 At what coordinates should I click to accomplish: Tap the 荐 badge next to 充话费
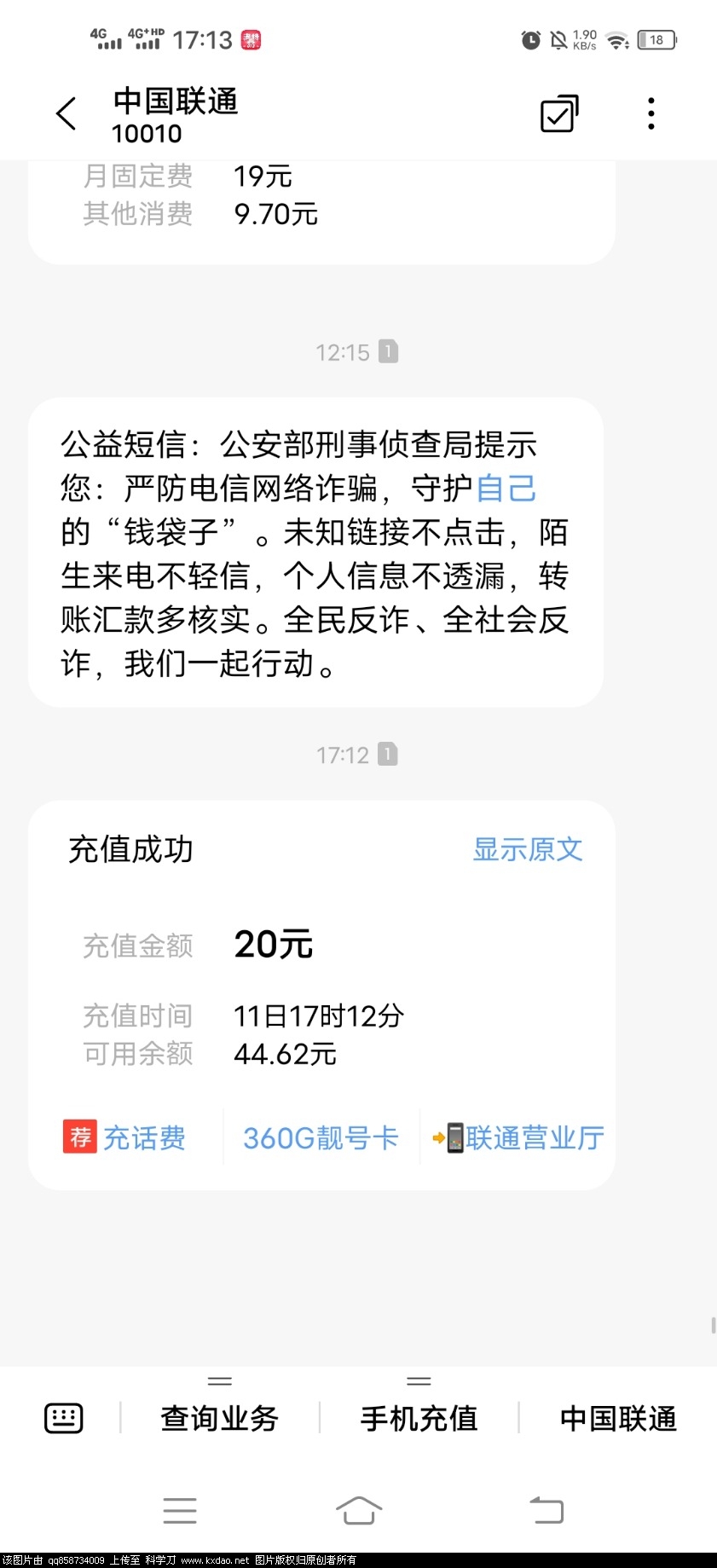point(79,1137)
